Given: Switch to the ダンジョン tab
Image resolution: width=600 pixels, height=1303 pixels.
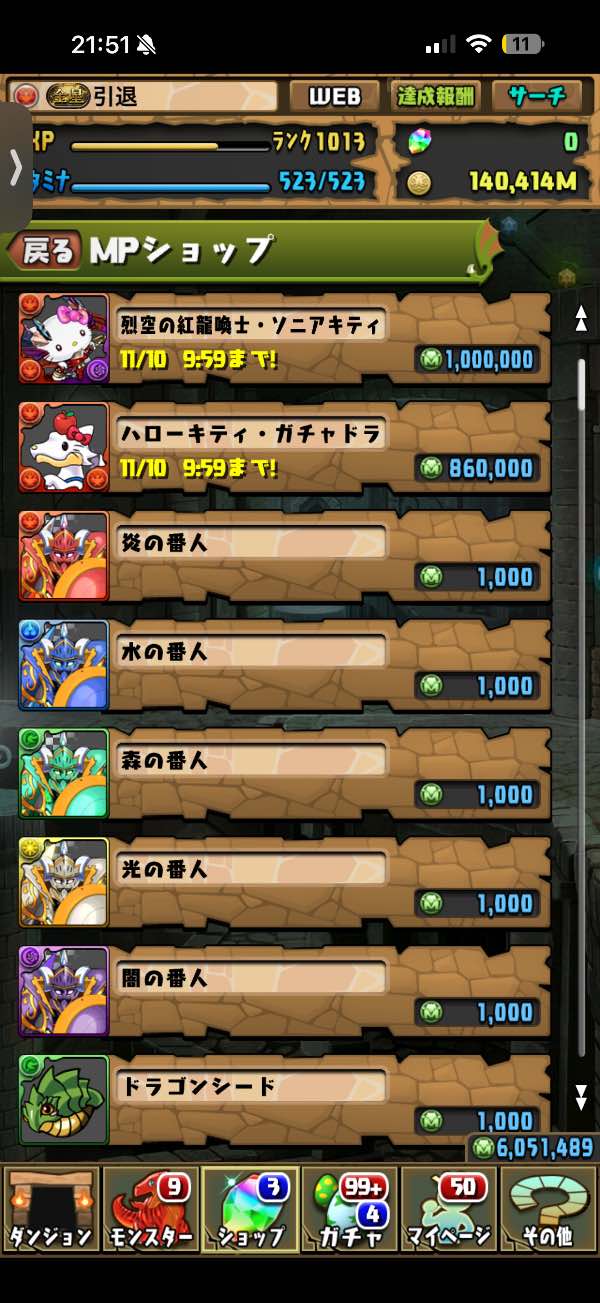Looking at the screenshot, I should tap(51, 1209).
